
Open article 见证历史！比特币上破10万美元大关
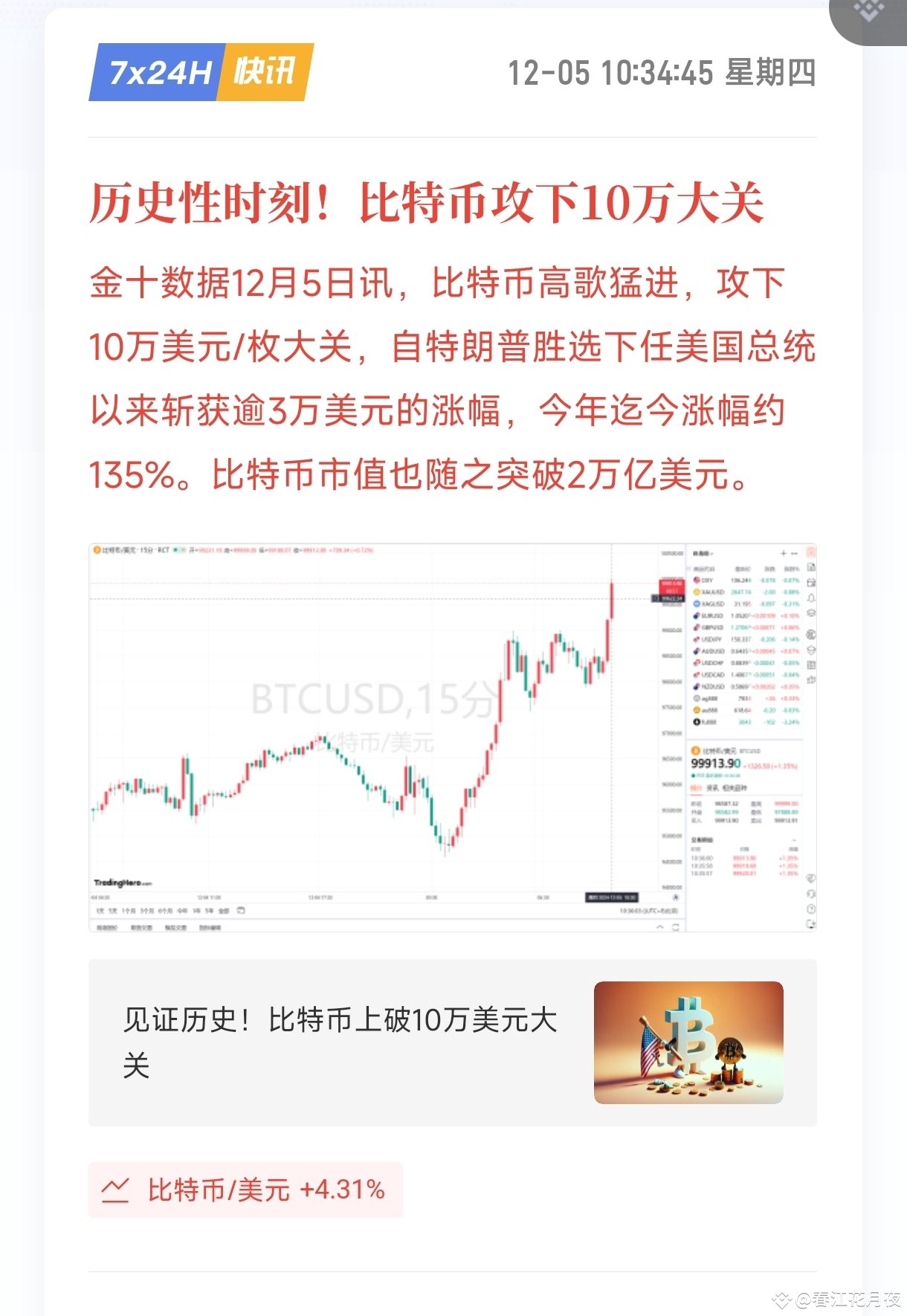(x=452, y=1042)
